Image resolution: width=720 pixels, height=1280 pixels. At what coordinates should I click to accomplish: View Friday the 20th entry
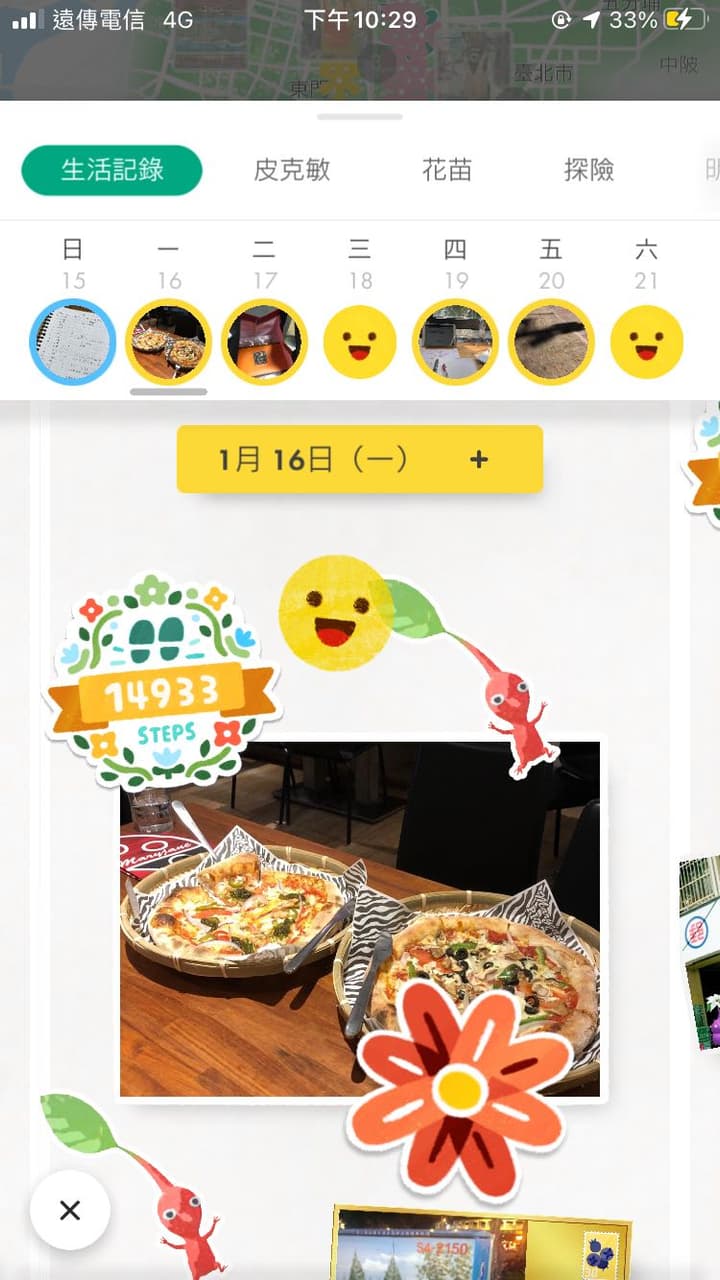point(551,342)
